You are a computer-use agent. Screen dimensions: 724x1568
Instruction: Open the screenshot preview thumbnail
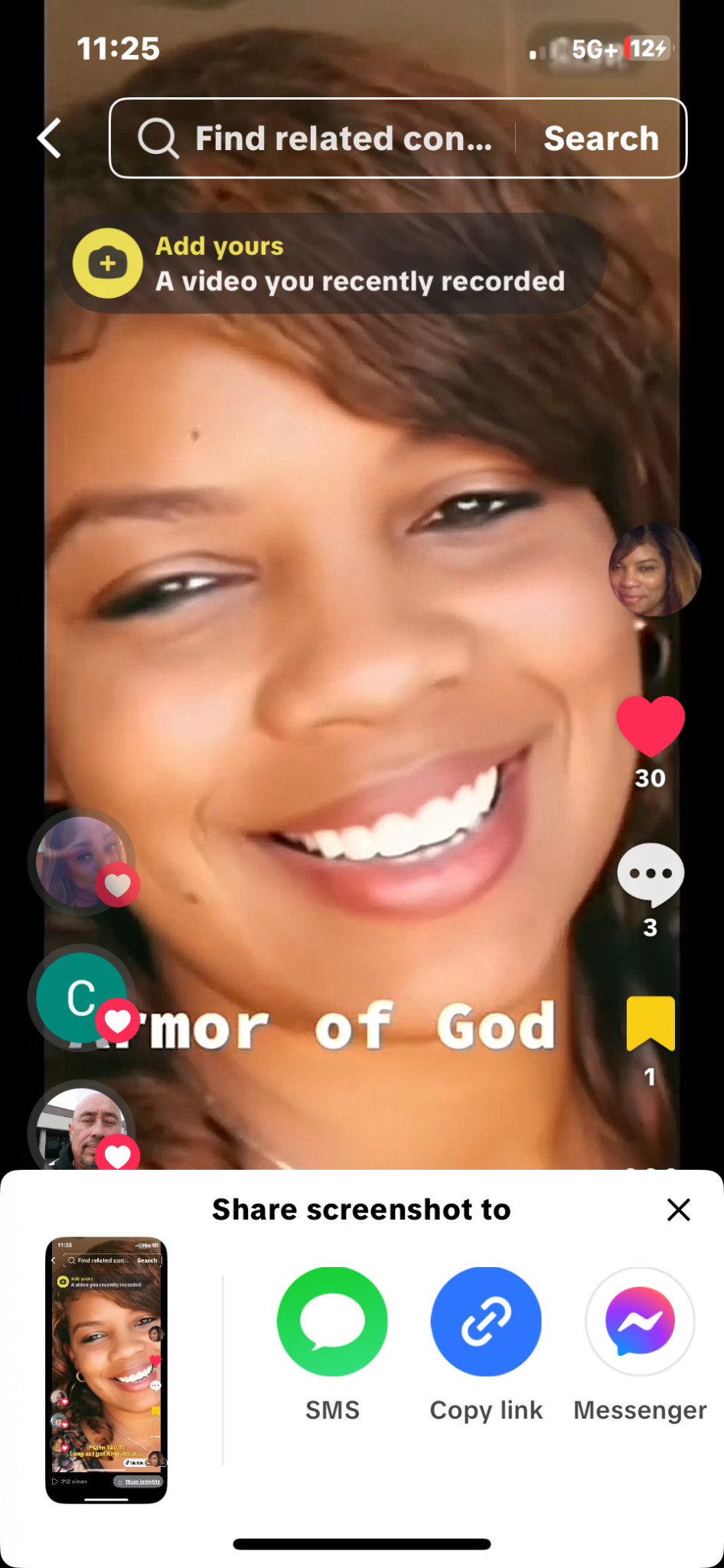106,1369
